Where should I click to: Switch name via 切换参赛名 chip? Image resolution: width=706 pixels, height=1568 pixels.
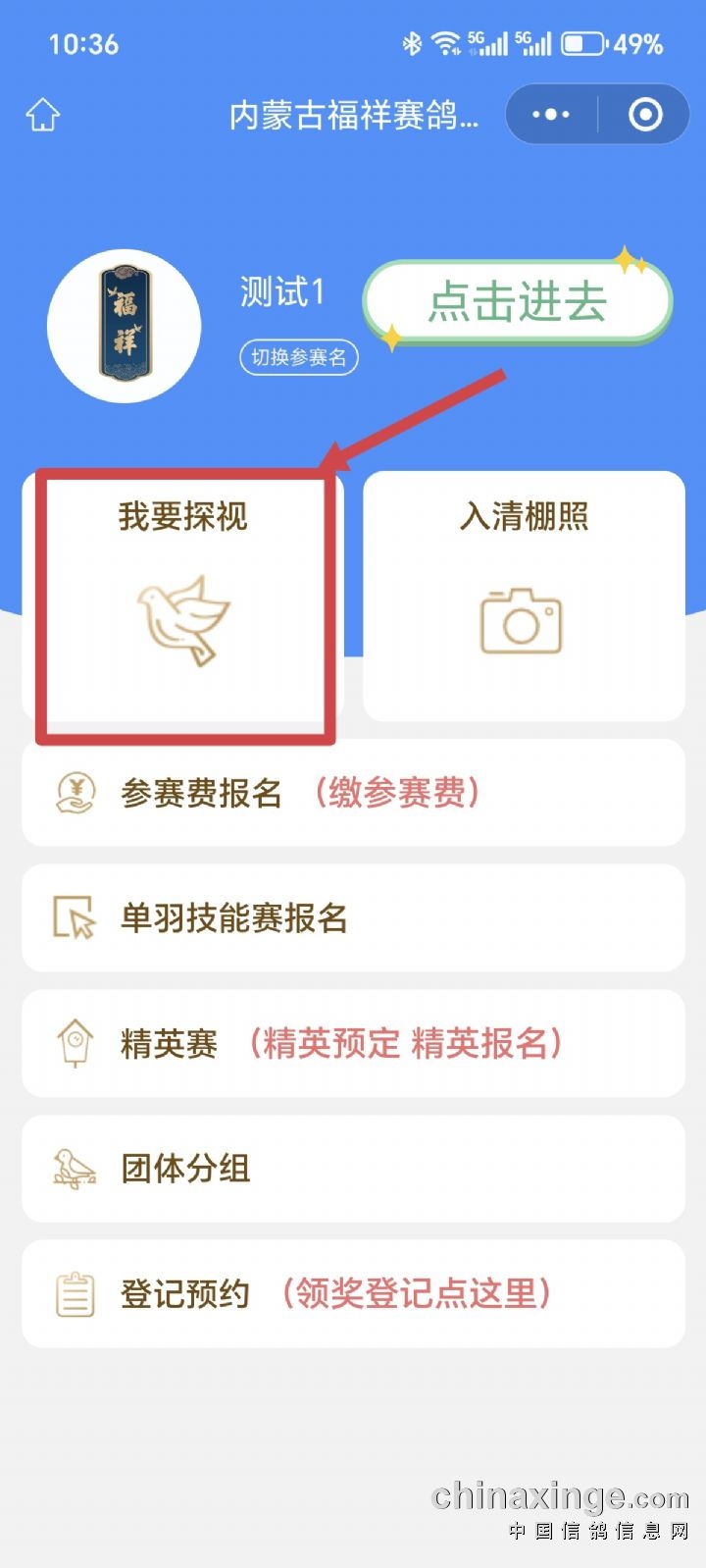[x=299, y=357]
